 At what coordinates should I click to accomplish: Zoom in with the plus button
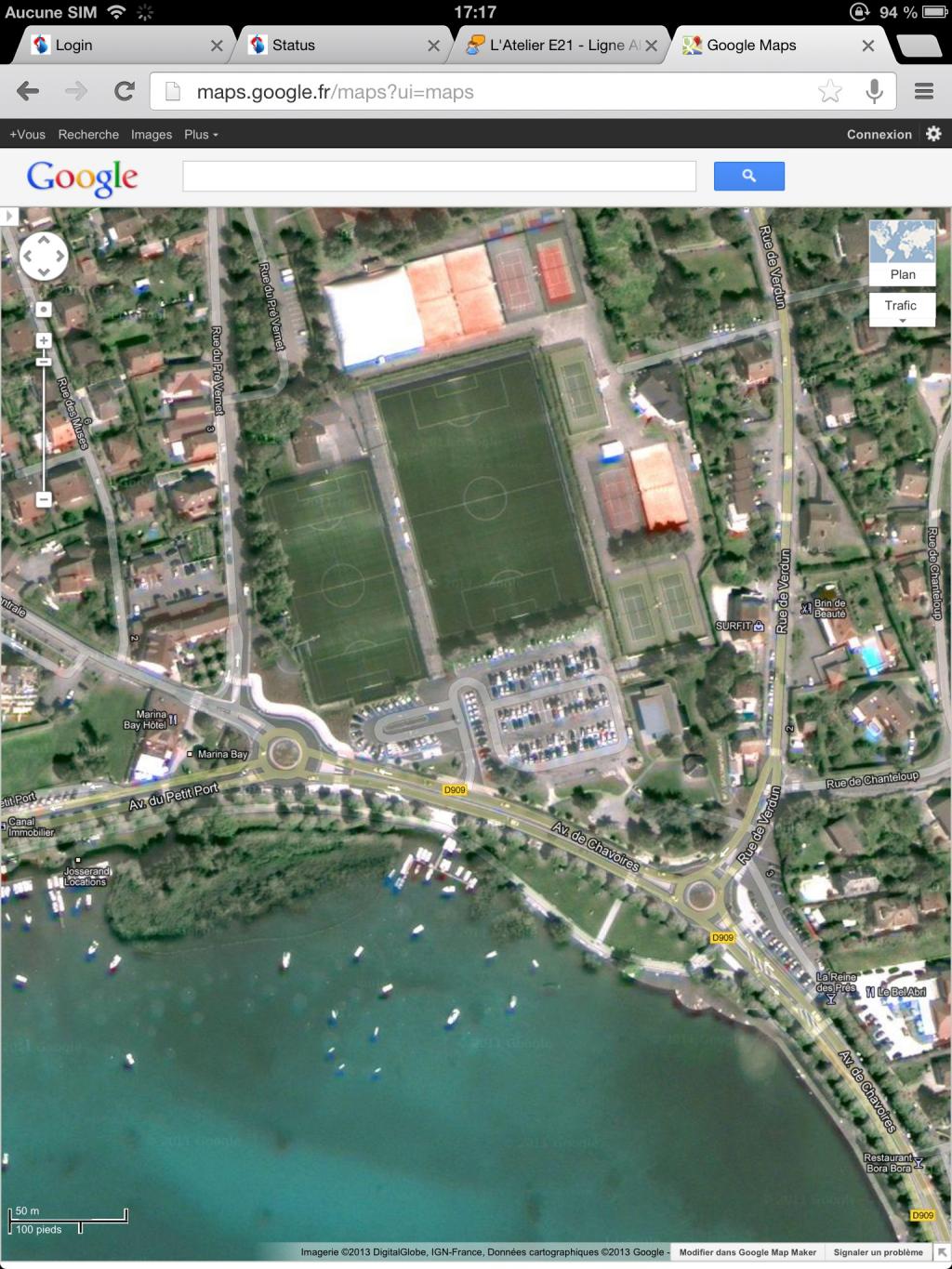[x=44, y=341]
